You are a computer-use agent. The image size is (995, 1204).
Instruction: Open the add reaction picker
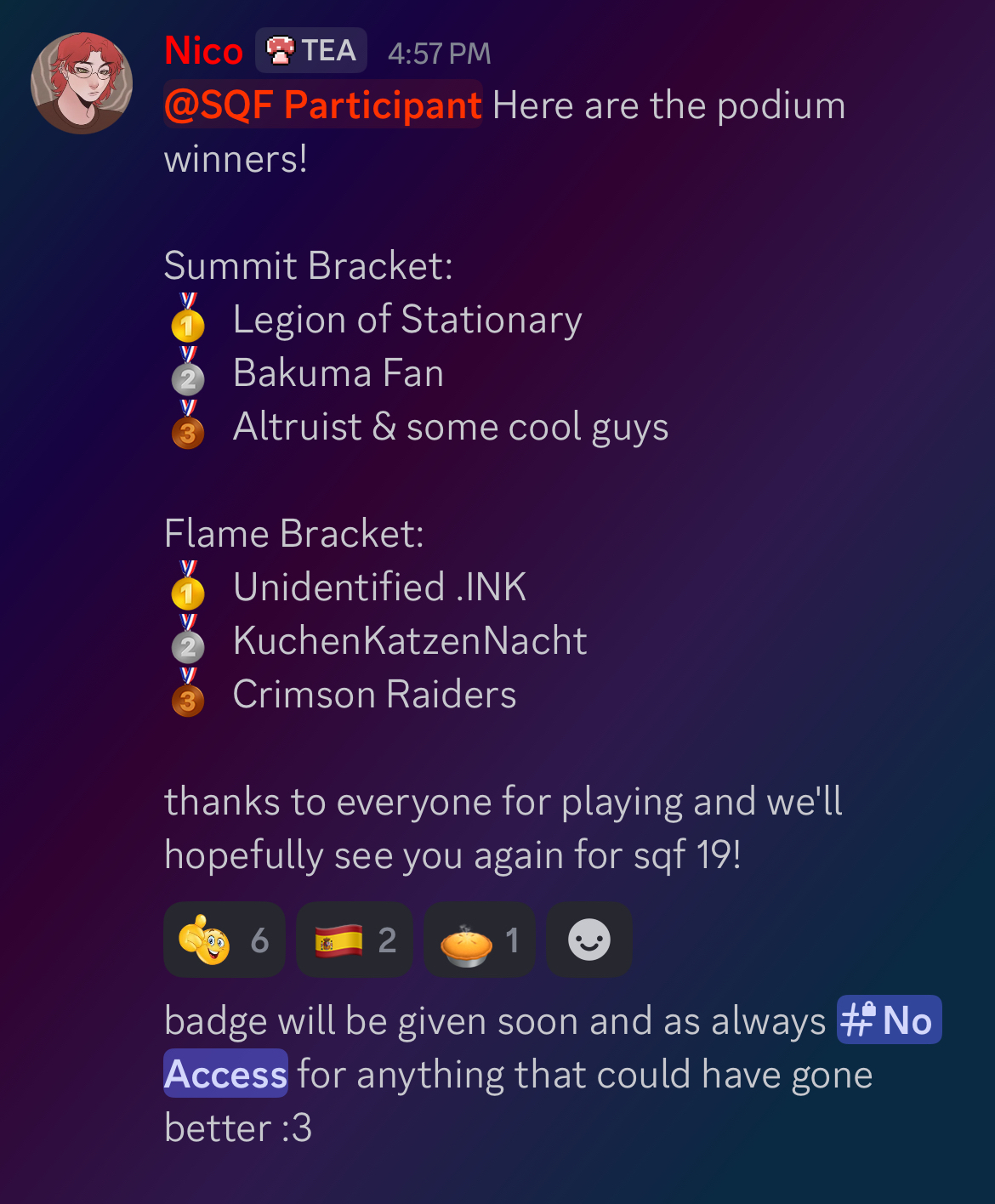(x=588, y=940)
